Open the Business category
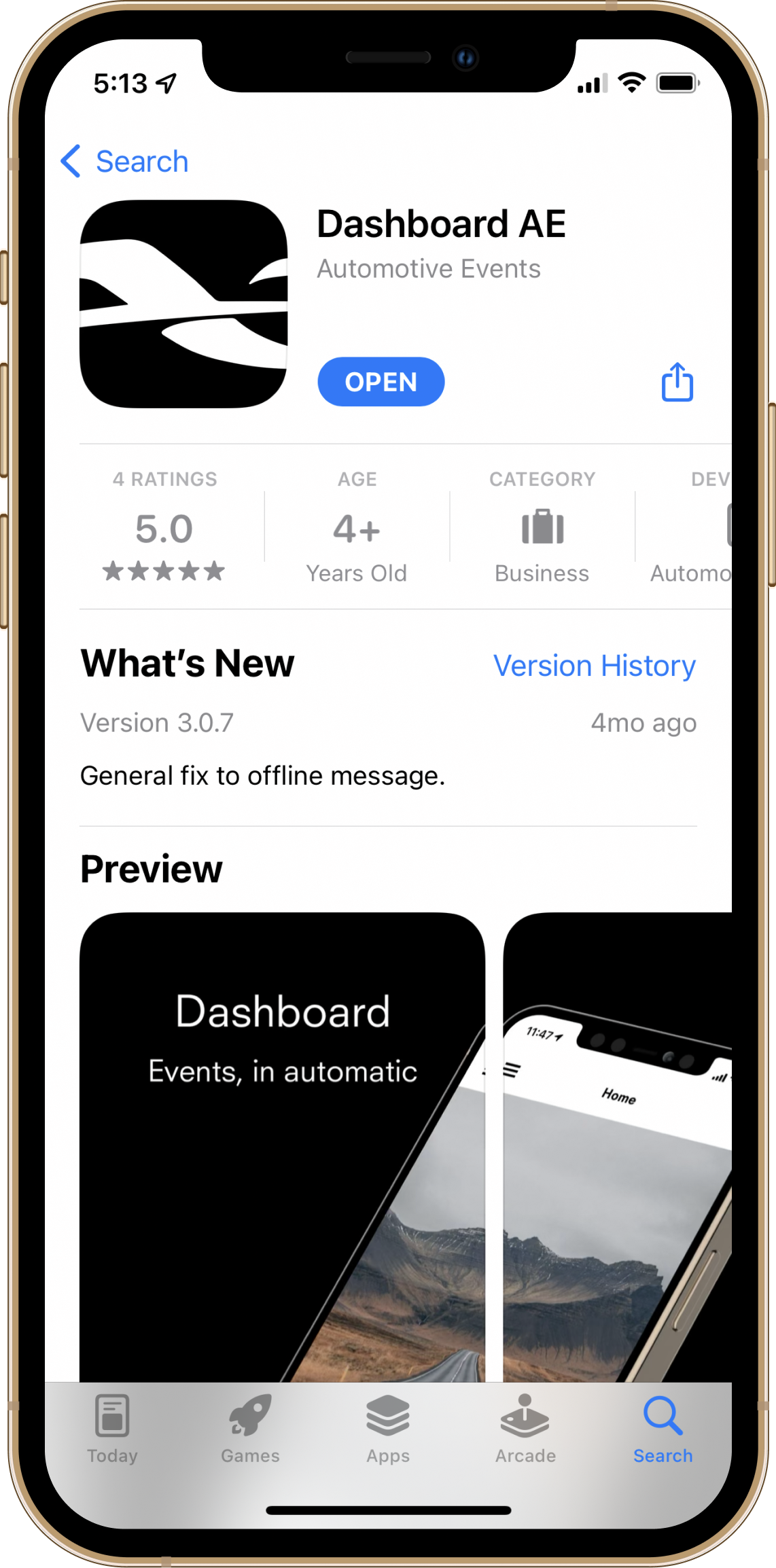776x1568 pixels. pyautogui.click(x=542, y=528)
